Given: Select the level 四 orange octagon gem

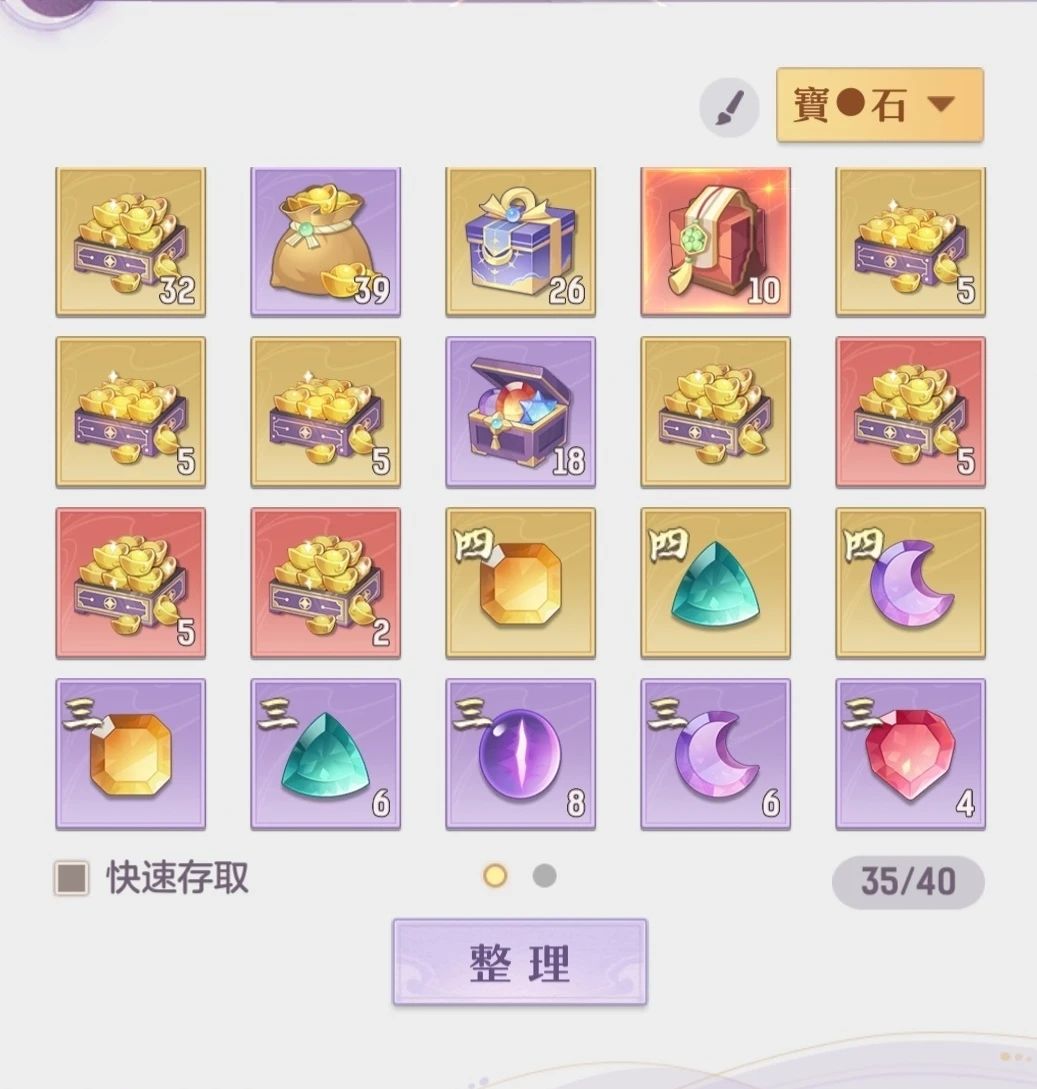Looking at the screenshot, I should click(520, 583).
